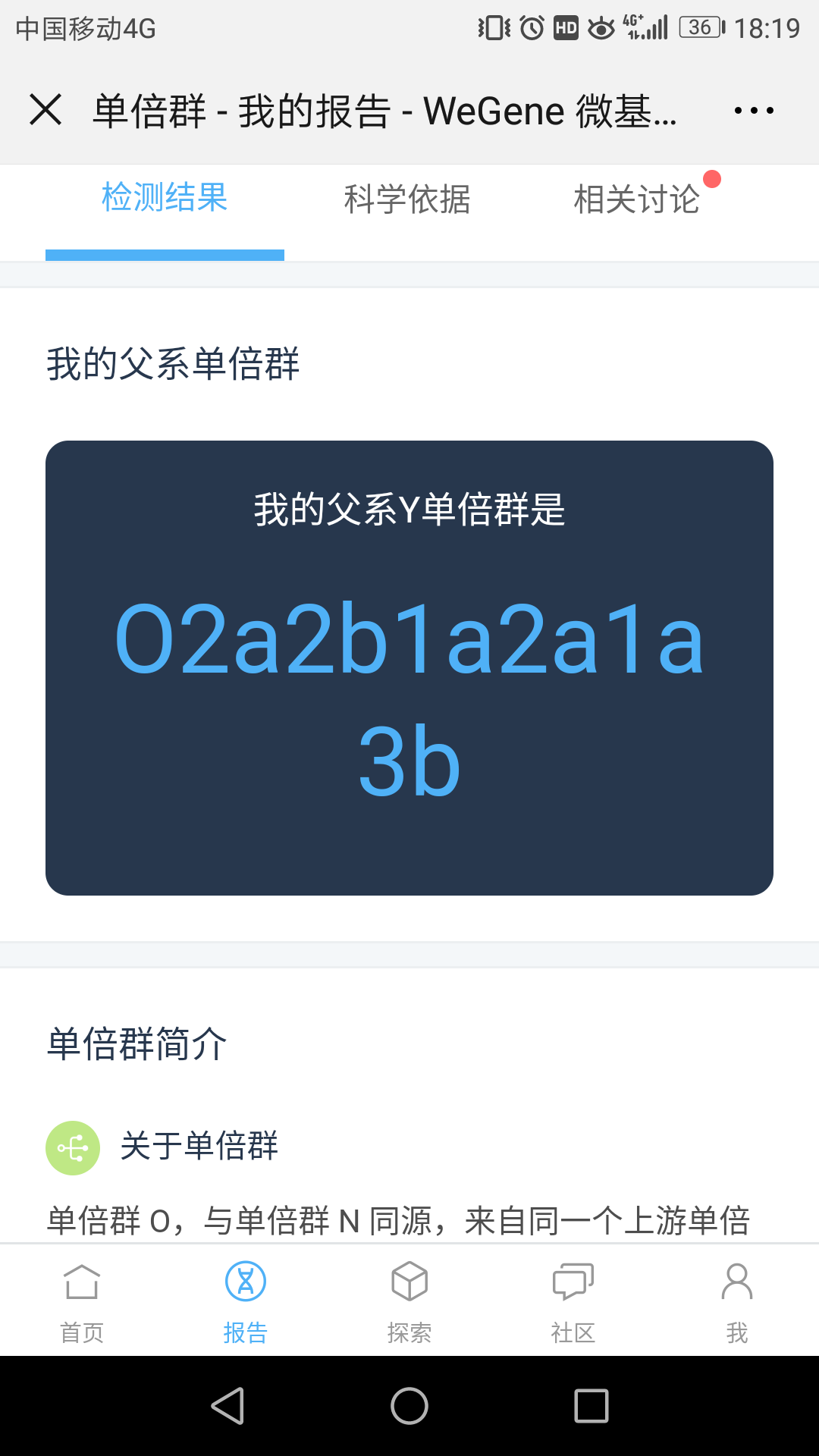Tap the system back button
Viewport: 819px width, 1456px height.
click(x=227, y=1406)
